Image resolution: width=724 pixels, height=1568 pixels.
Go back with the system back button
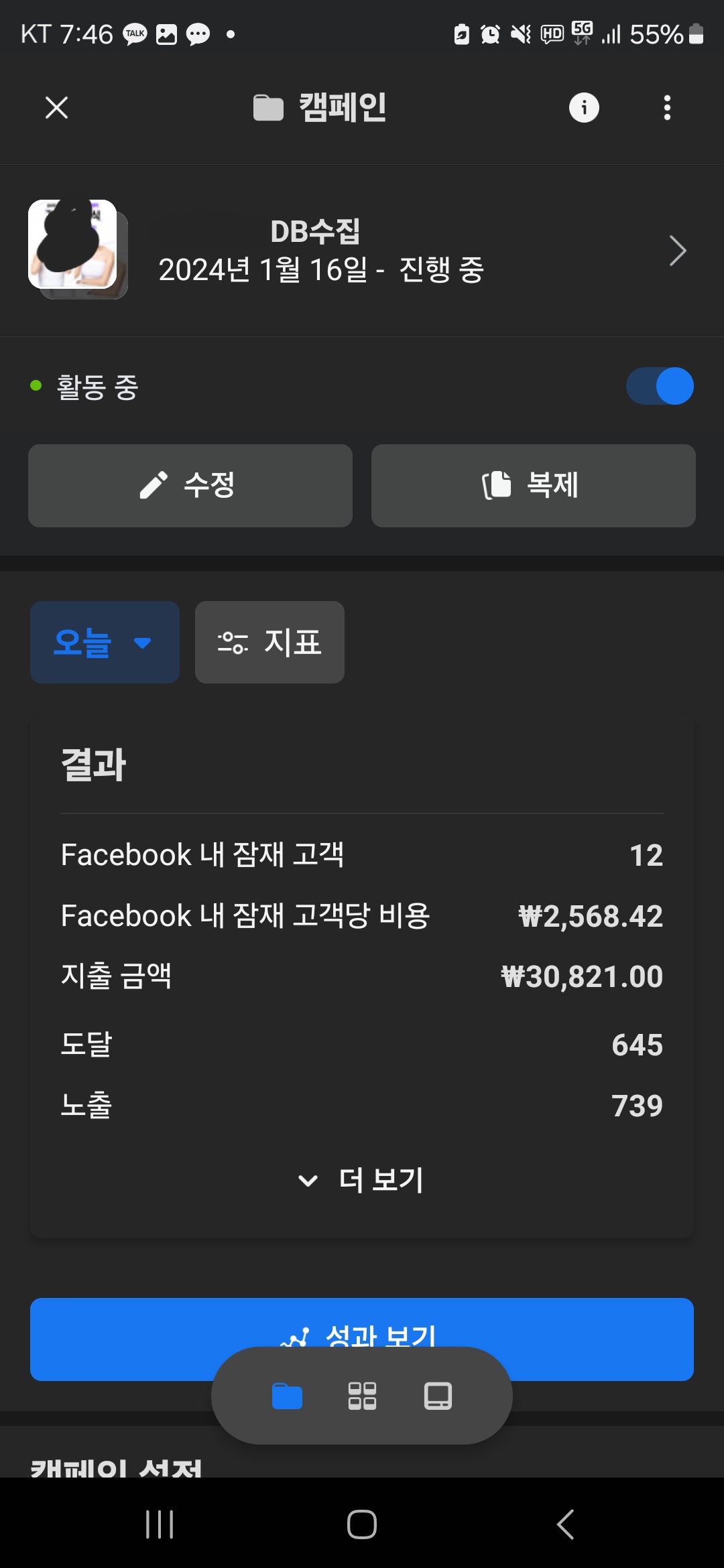(565, 1524)
